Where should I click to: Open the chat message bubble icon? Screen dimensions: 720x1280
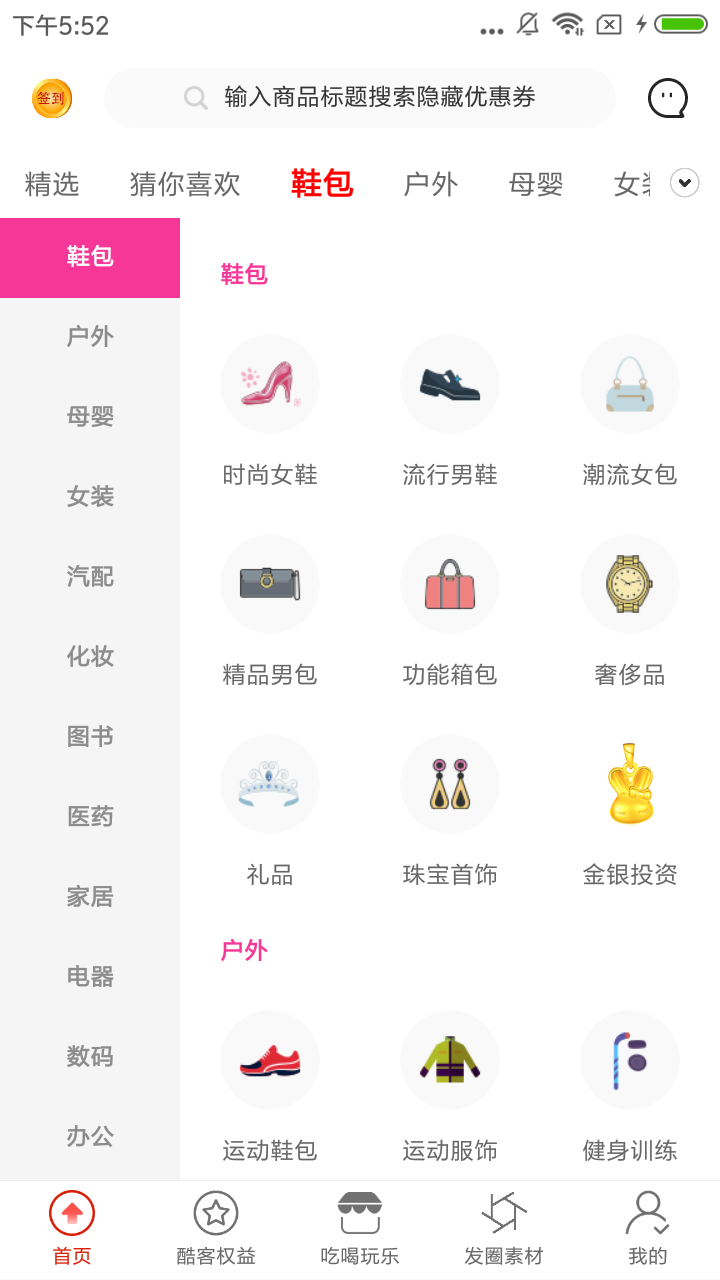click(667, 98)
